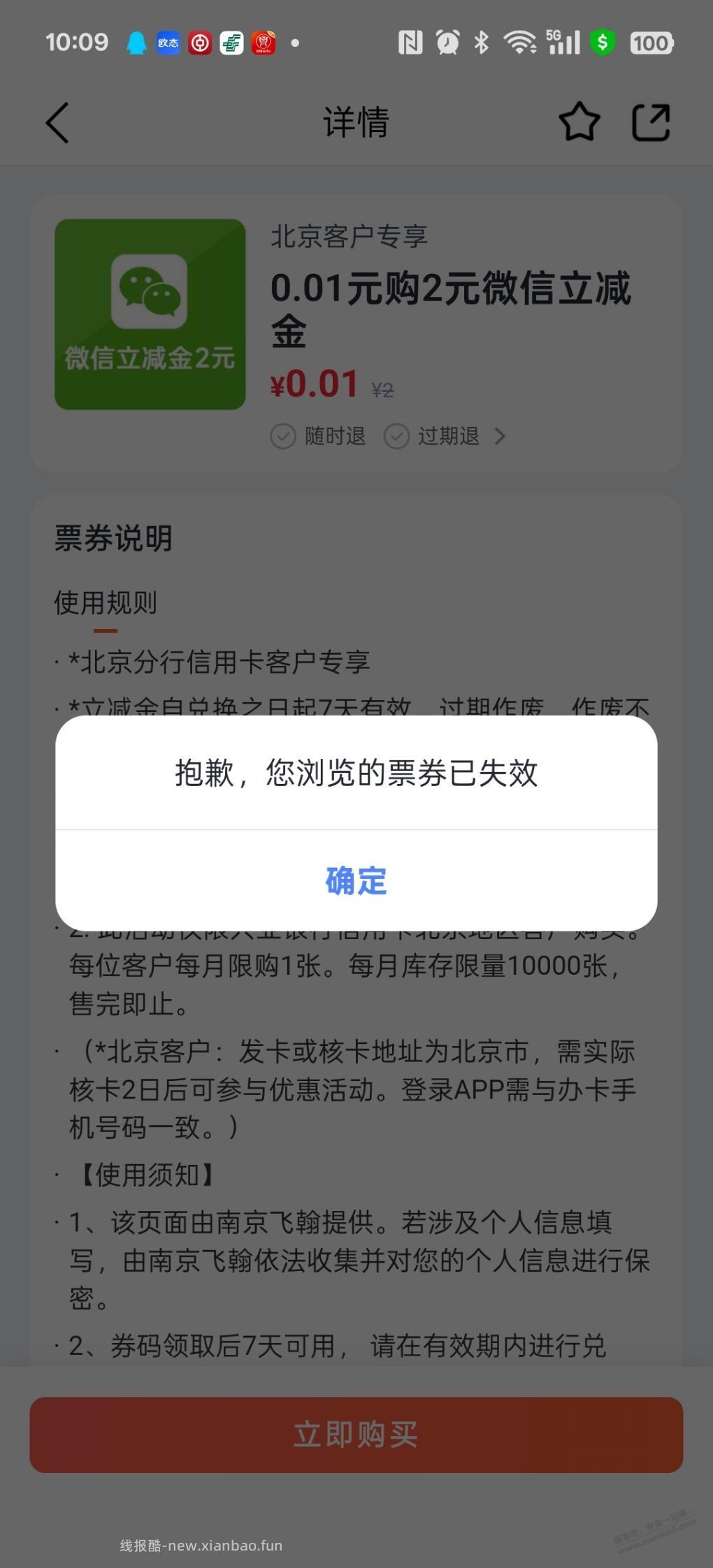
Task: Select the 详情 page title
Action: pos(356,122)
